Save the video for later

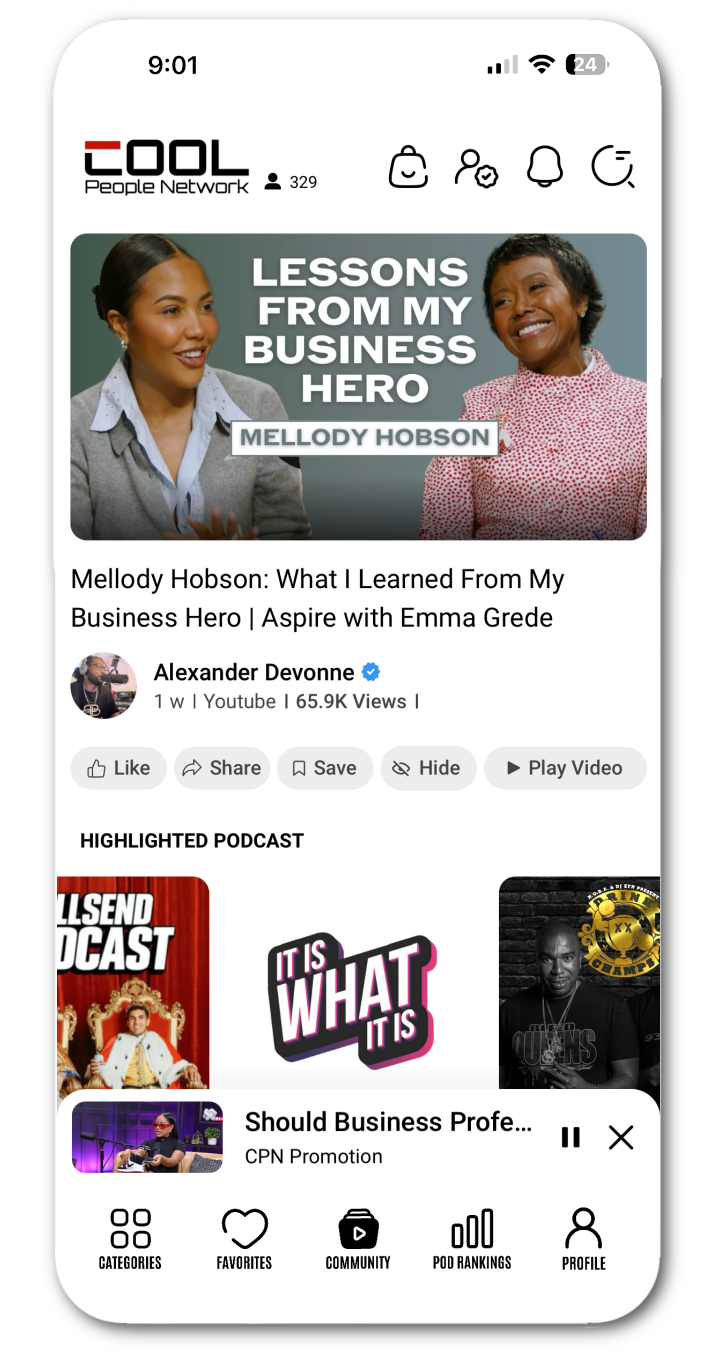(x=324, y=768)
